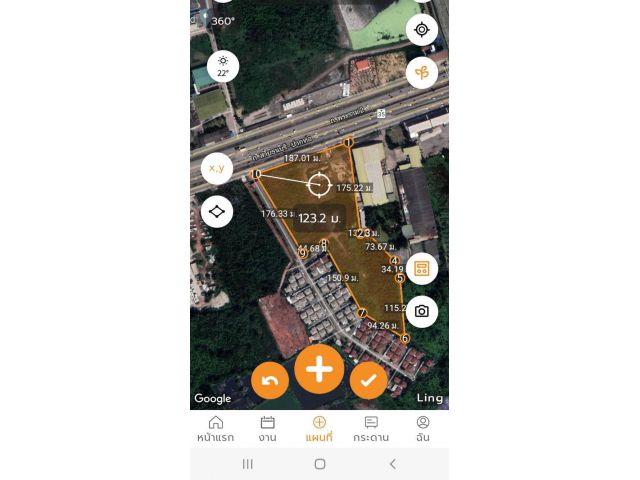Open the calculator icon
640x480 pixels.
[421, 268]
